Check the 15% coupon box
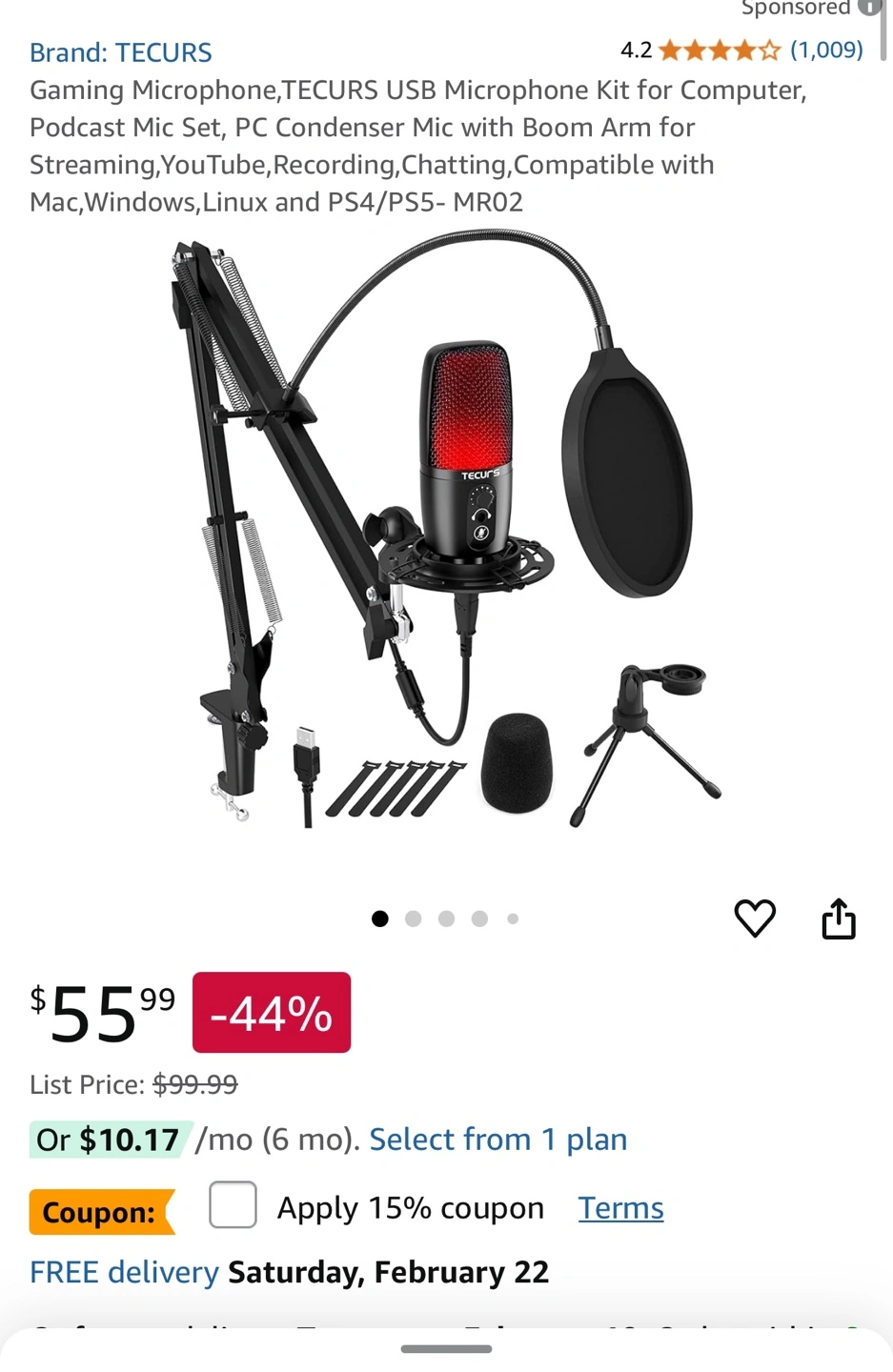Image resolution: width=893 pixels, height=1372 pixels. (x=233, y=1205)
